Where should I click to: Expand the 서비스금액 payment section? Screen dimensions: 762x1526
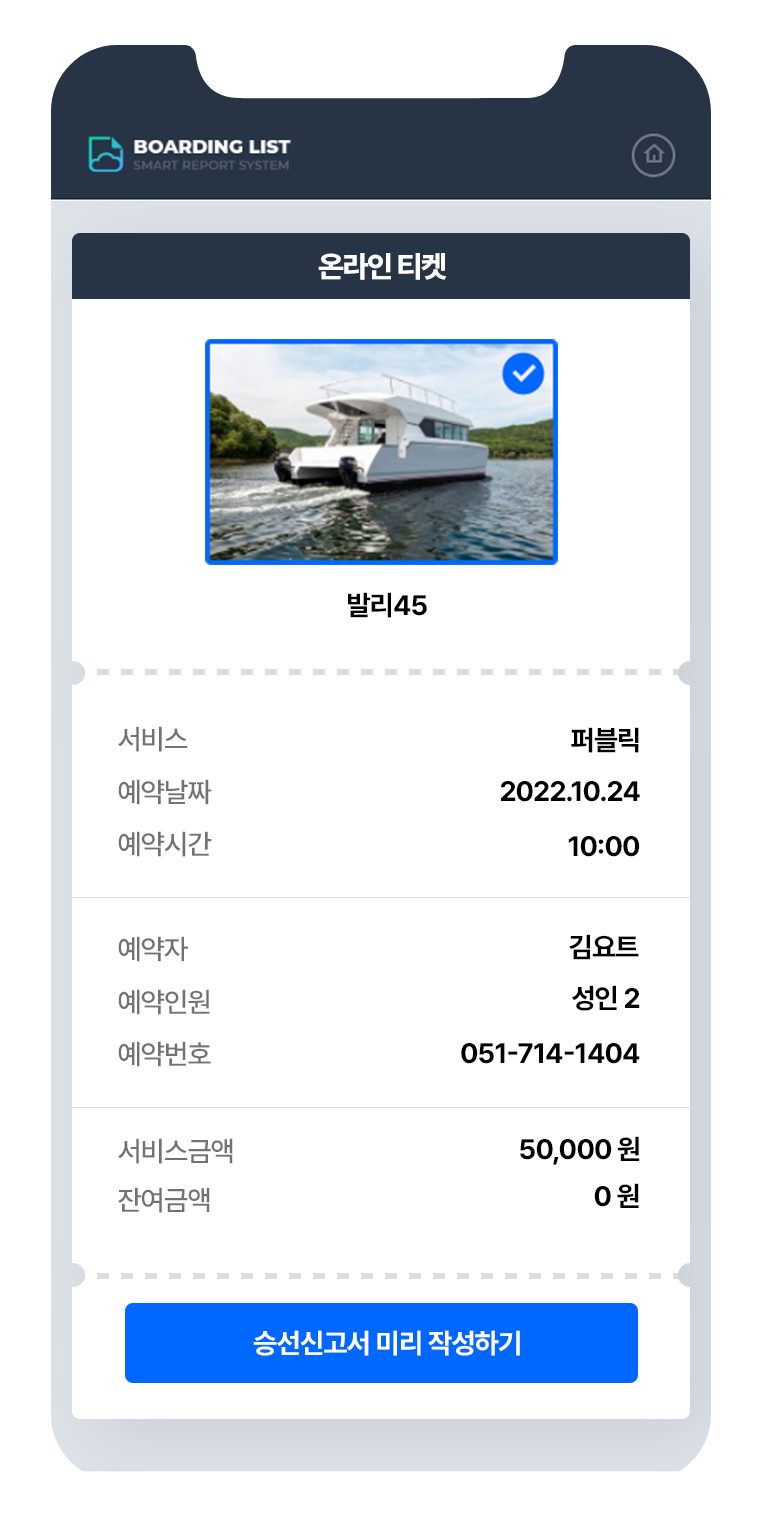381,1150
